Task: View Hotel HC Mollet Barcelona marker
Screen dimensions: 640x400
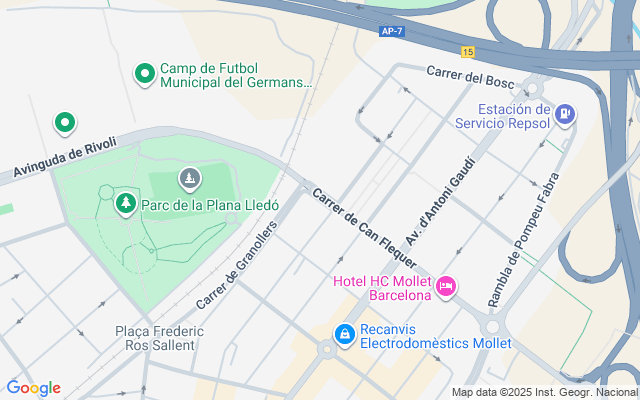Action: (446, 288)
